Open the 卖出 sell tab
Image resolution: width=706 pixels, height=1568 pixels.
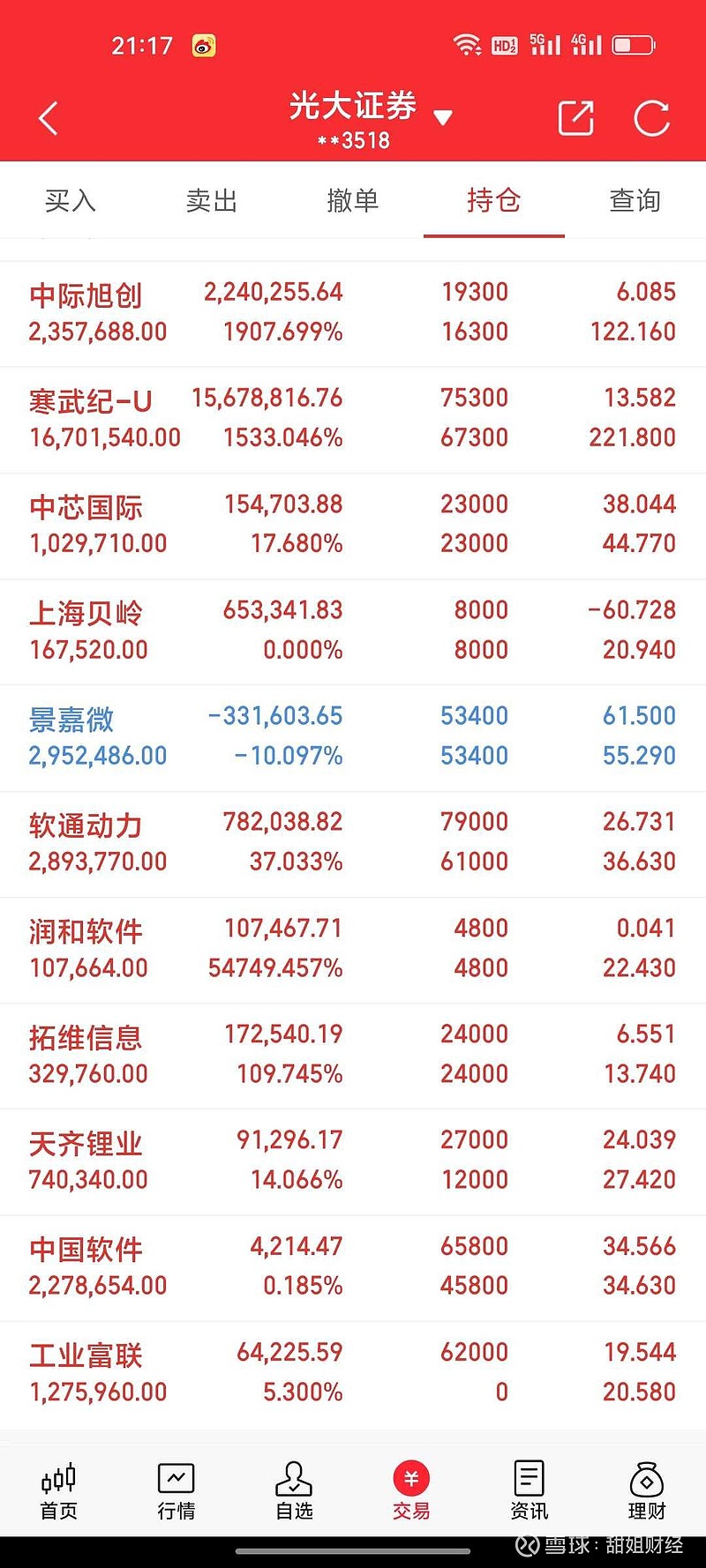coord(212,201)
